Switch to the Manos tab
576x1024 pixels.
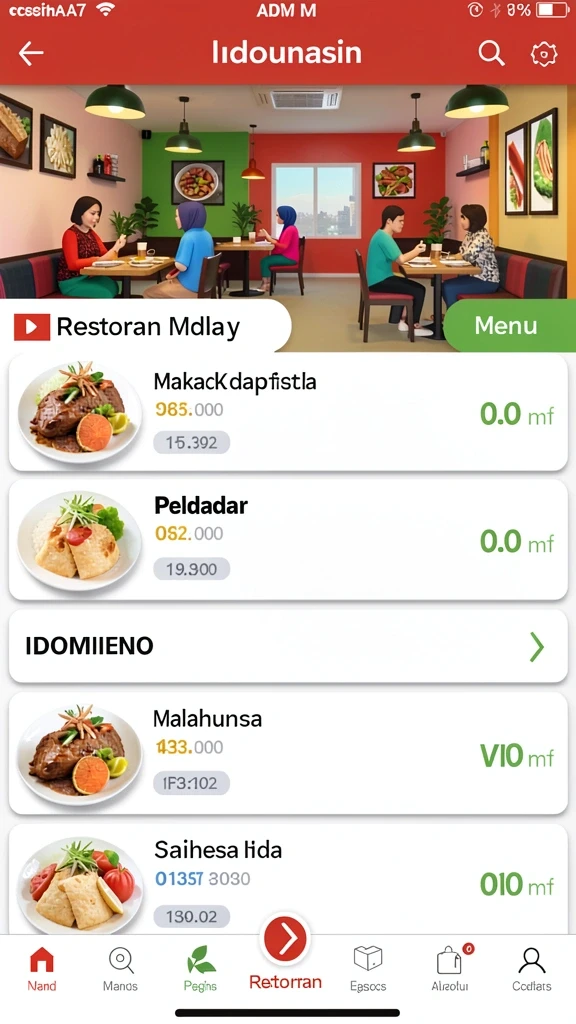(x=120, y=968)
